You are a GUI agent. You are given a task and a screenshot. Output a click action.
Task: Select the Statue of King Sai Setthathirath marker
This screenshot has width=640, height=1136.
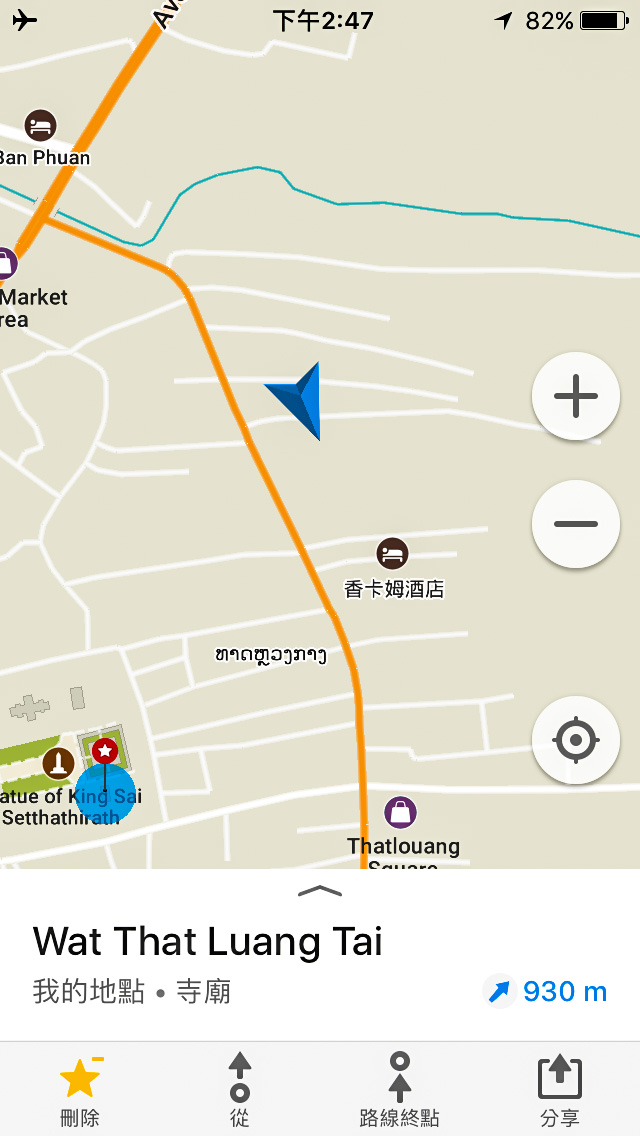click(58, 764)
